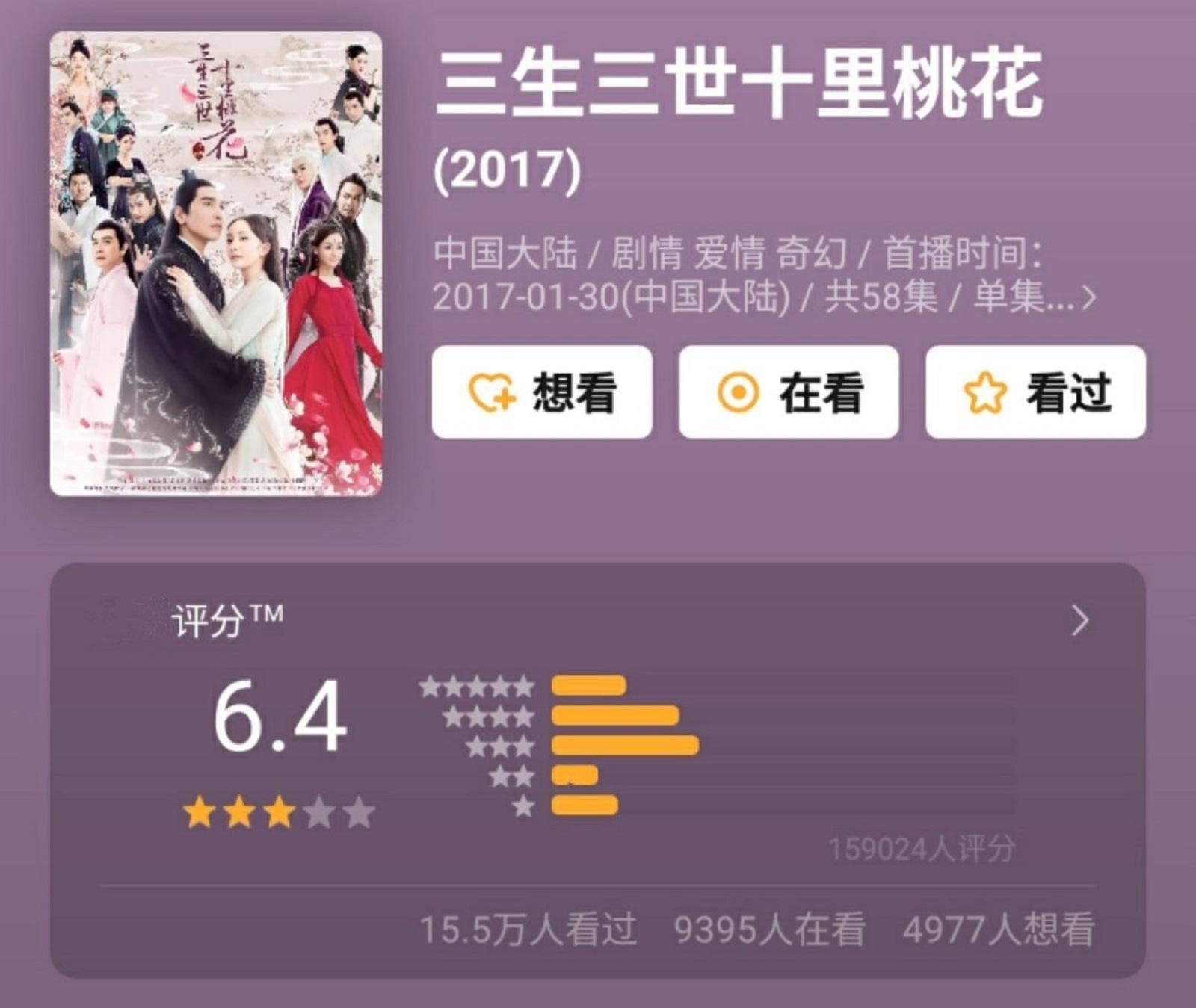Expand the full drama info details
1196x1008 pixels.
(1088, 298)
